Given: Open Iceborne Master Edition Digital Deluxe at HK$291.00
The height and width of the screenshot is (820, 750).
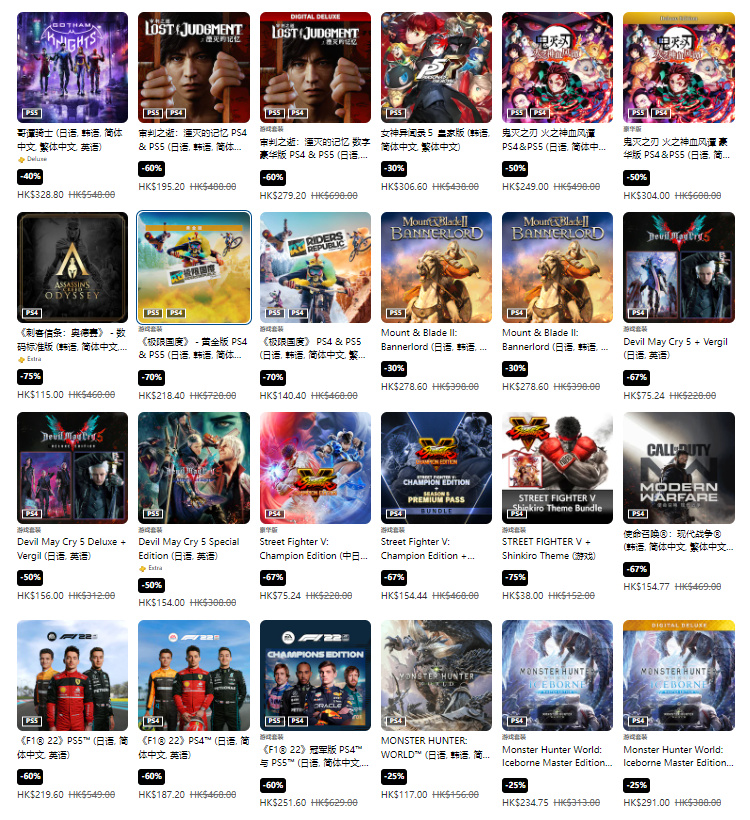Looking at the screenshot, I should (x=678, y=675).
